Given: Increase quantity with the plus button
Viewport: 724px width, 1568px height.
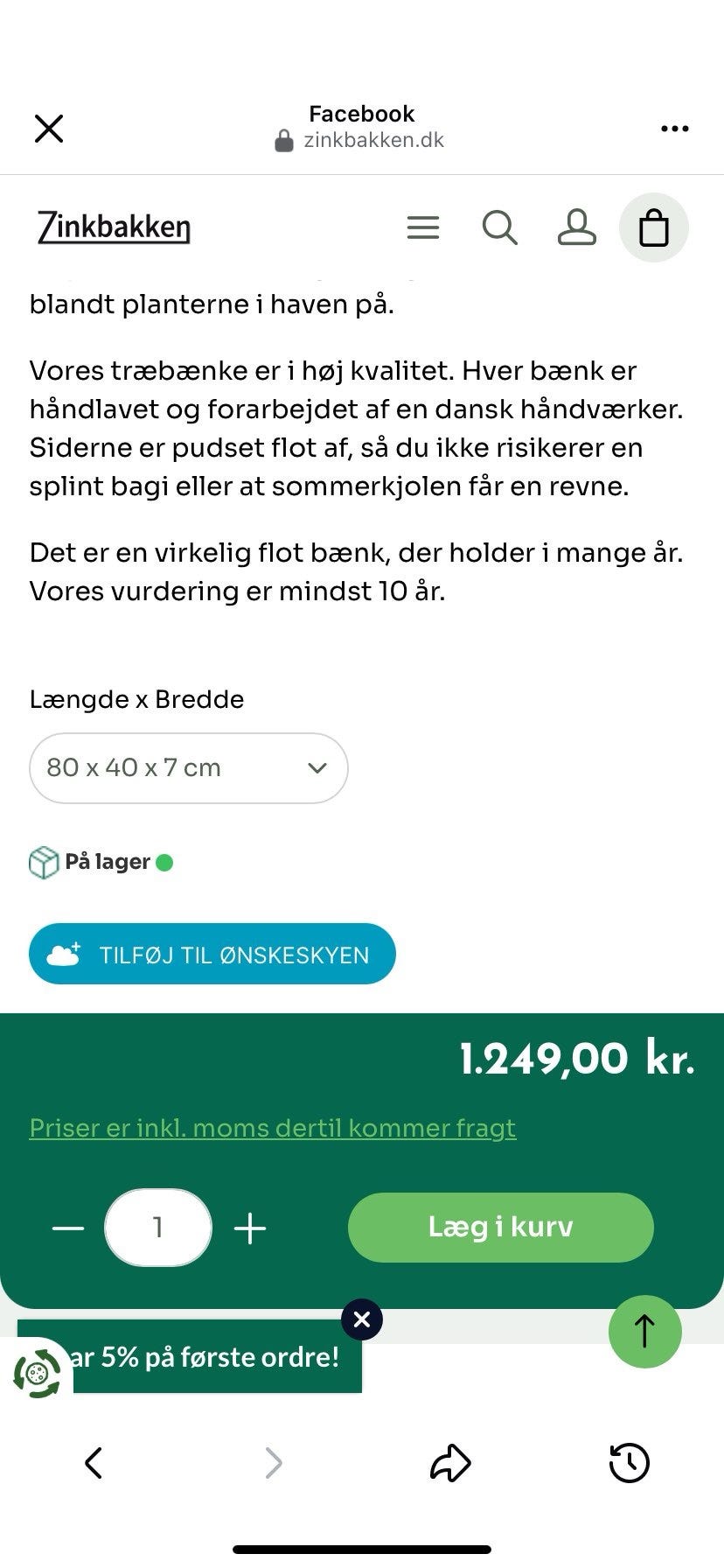Looking at the screenshot, I should [x=249, y=1228].
